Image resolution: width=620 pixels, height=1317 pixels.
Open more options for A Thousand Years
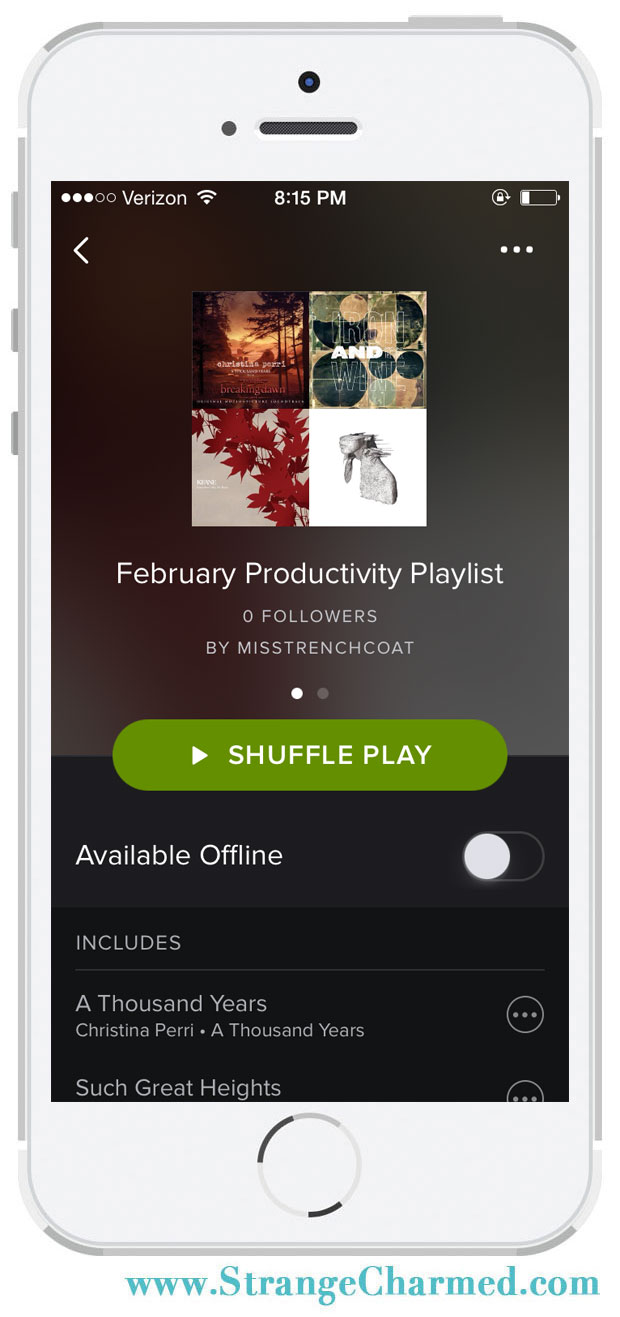click(525, 1015)
